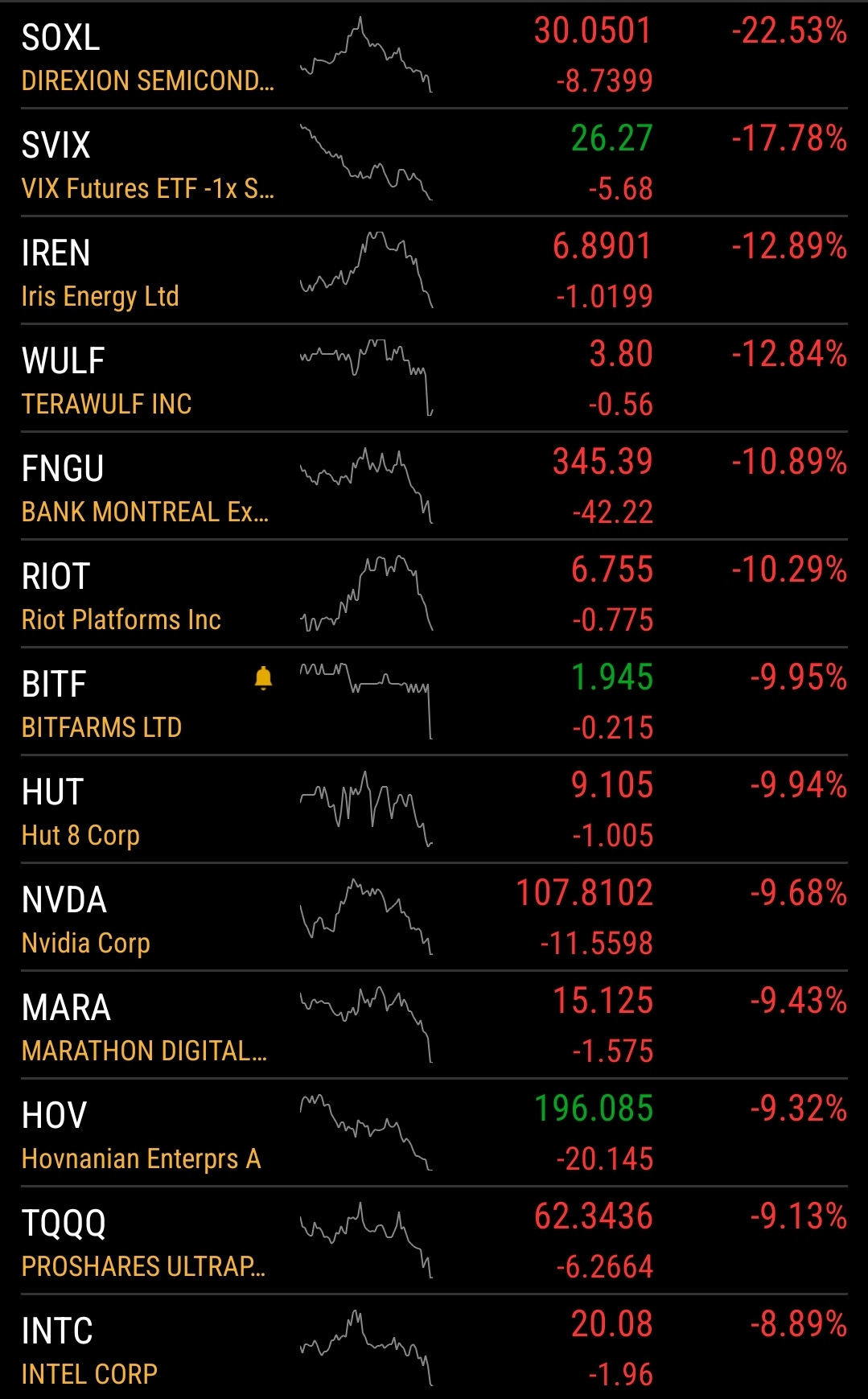Viewport: 868px width, 1399px height.
Task: View the NVDA Nvidia Corp row
Action: pyautogui.click(x=434, y=917)
